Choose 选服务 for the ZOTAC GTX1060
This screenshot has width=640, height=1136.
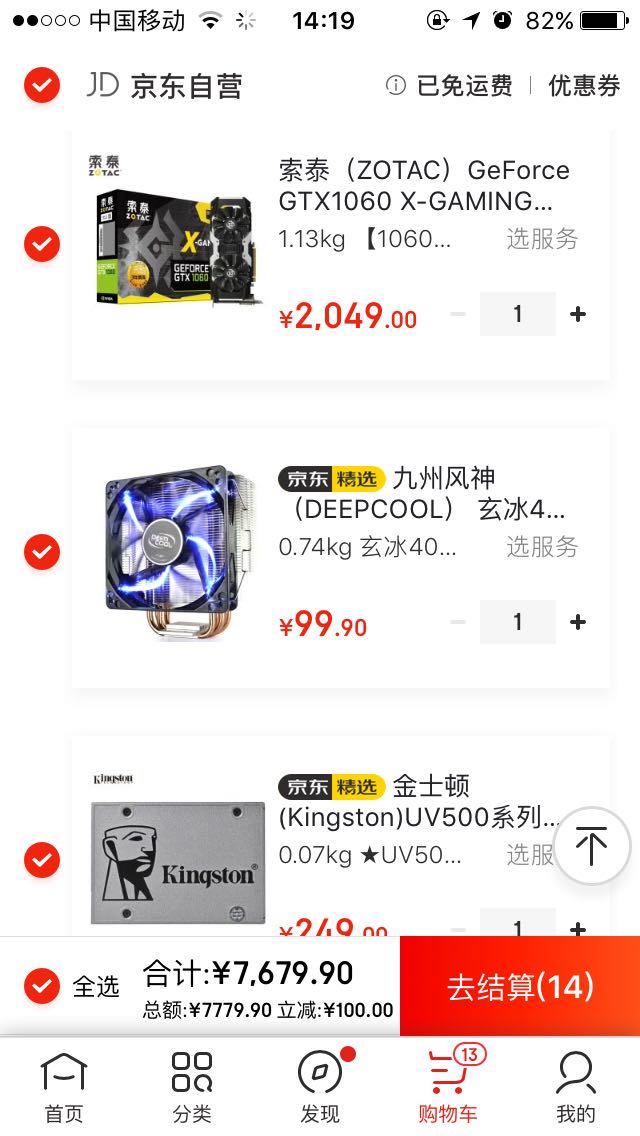click(542, 239)
